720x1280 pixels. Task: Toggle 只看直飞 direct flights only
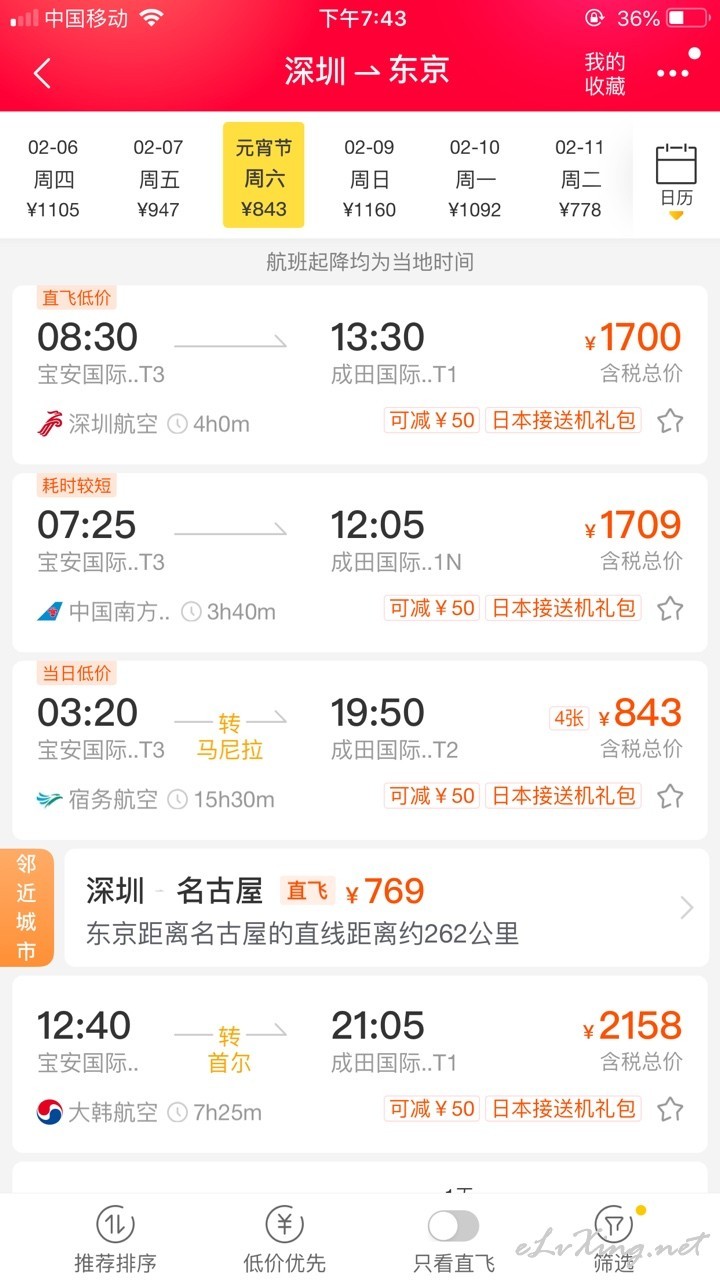pyautogui.click(x=454, y=1240)
